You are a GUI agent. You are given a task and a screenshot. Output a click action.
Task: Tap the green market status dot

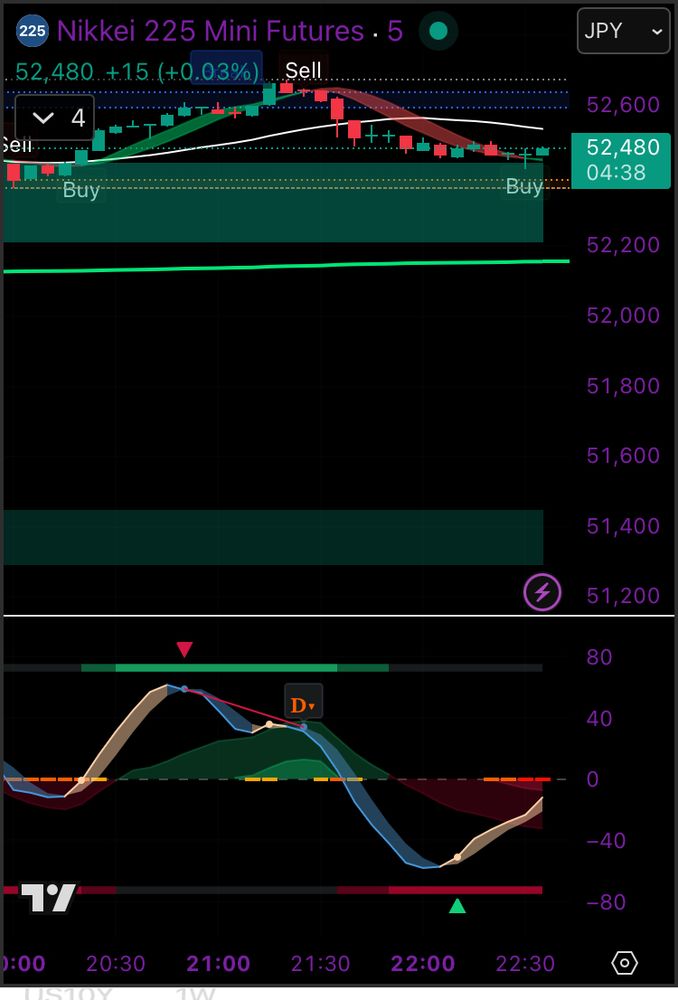pos(438,31)
